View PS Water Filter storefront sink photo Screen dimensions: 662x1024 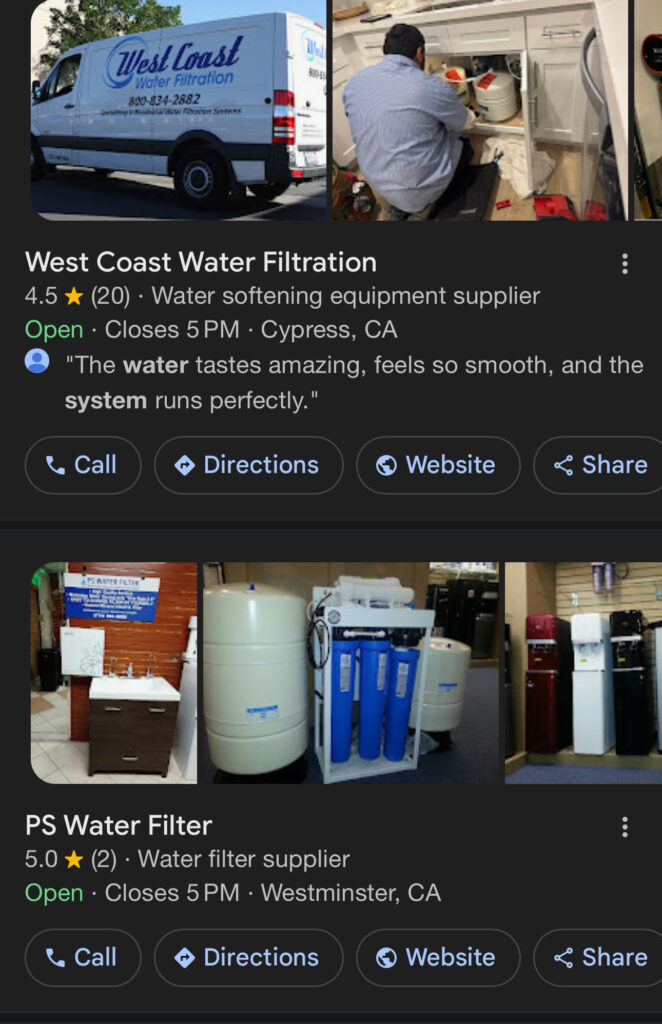(x=114, y=673)
